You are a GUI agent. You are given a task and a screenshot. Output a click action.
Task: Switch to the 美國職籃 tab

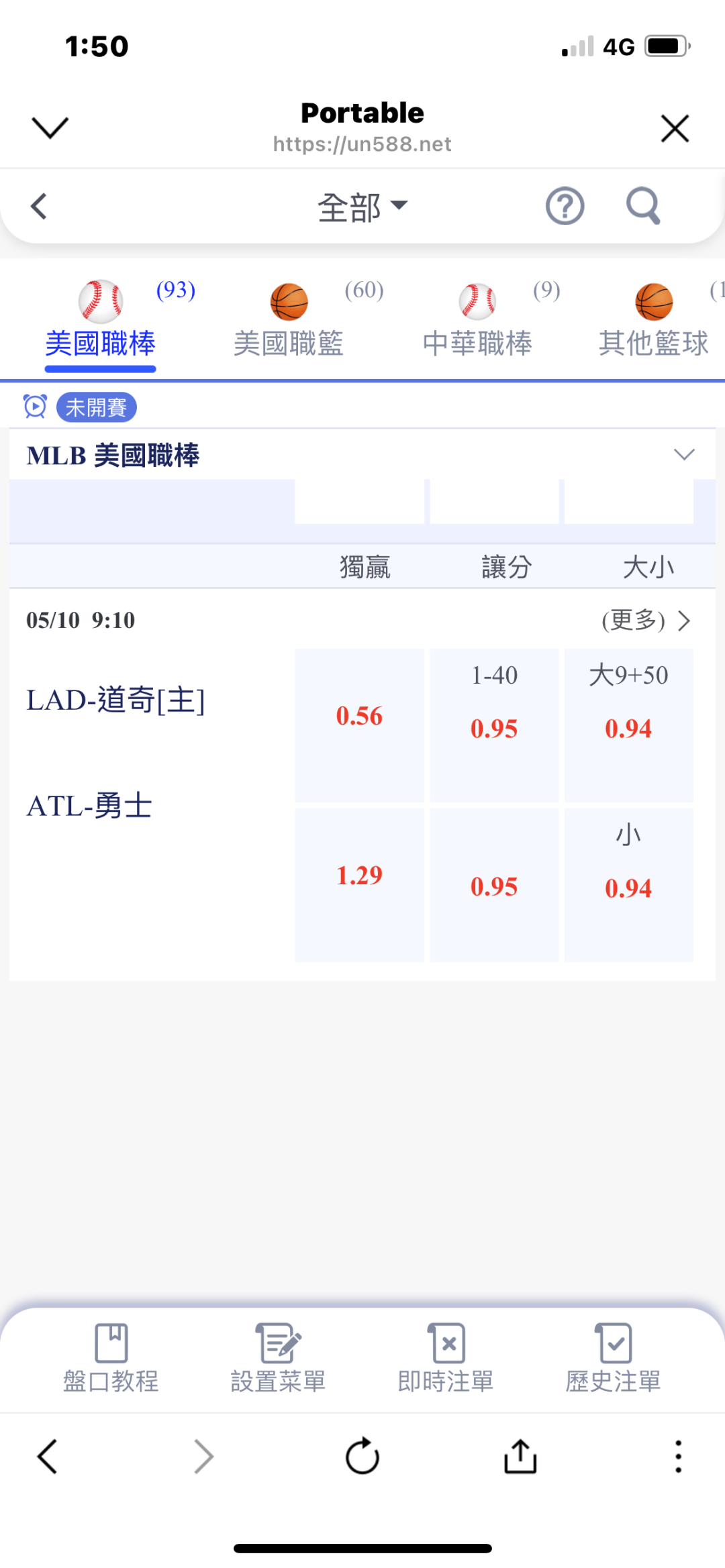pos(289,321)
